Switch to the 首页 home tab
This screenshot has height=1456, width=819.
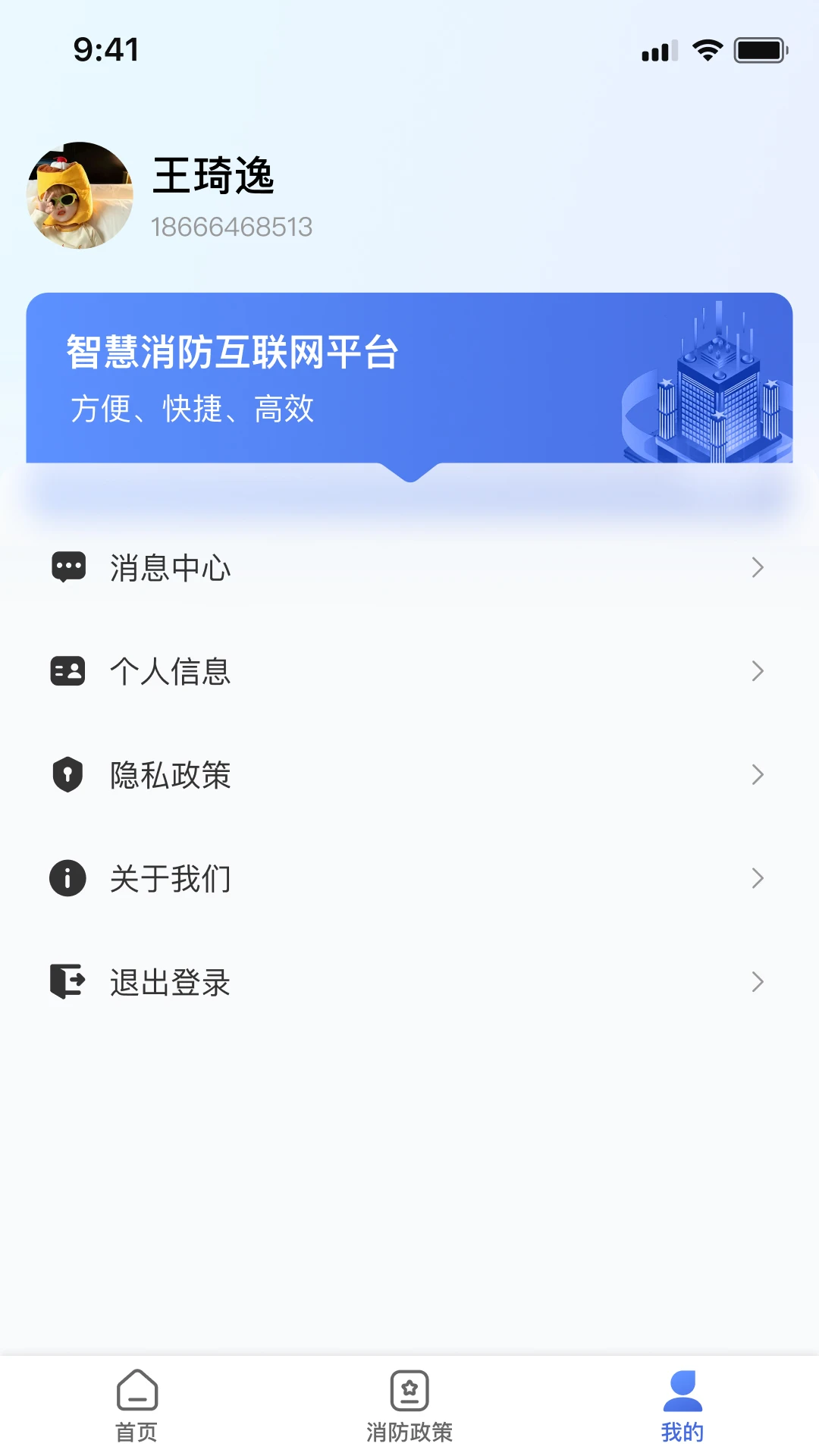click(136, 1405)
